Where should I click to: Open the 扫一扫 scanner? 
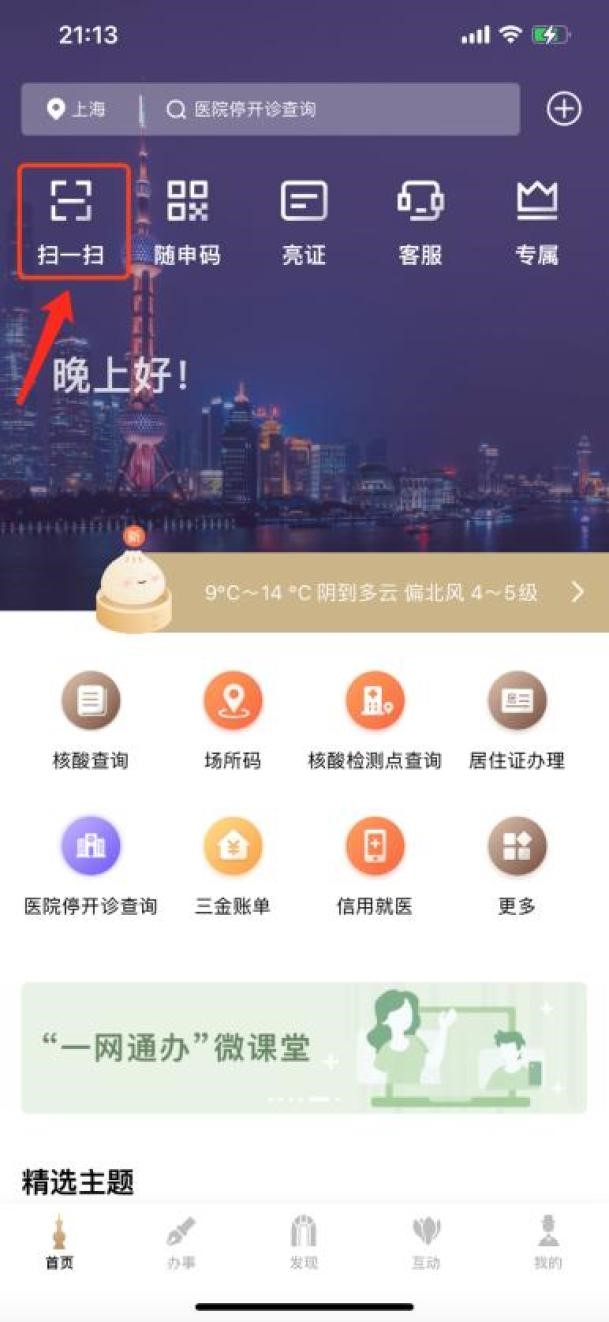point(72,220)
